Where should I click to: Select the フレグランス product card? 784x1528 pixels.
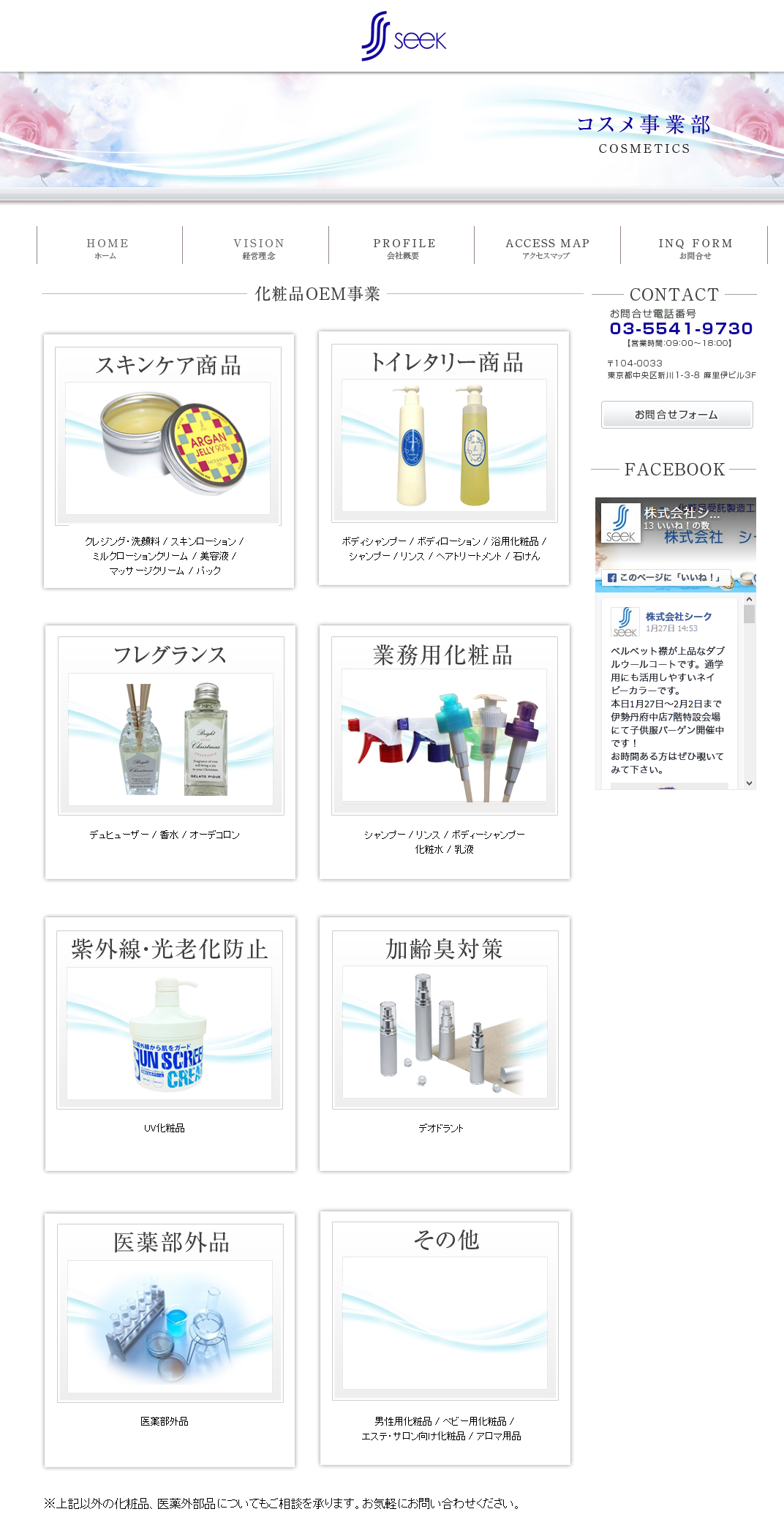(x=170, y=752)
